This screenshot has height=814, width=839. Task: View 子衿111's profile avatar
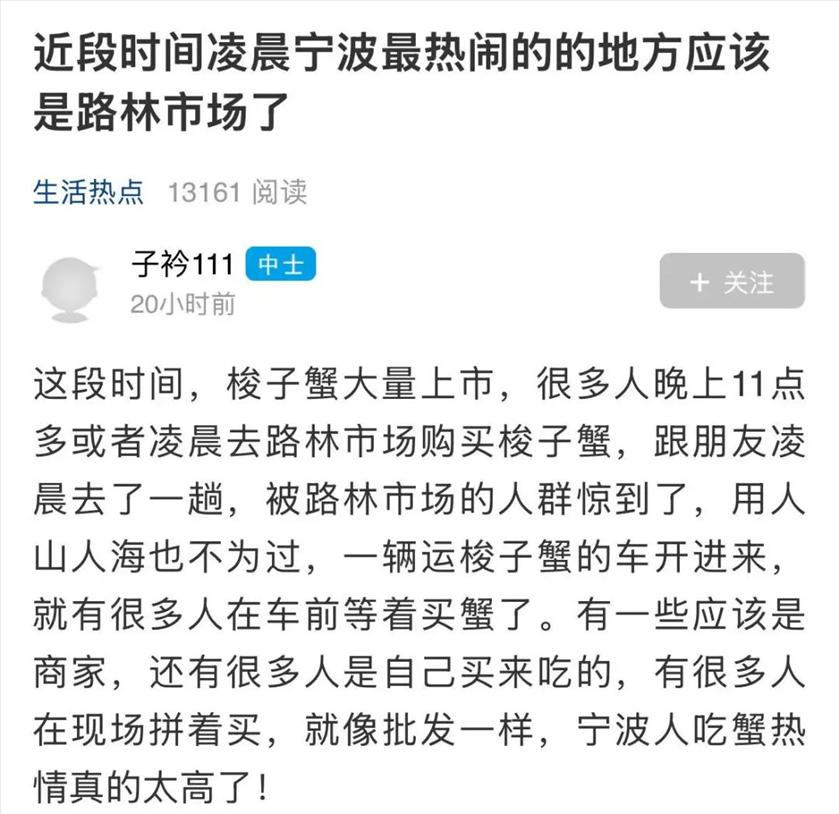pyautogui.click(x=77, y=289)
